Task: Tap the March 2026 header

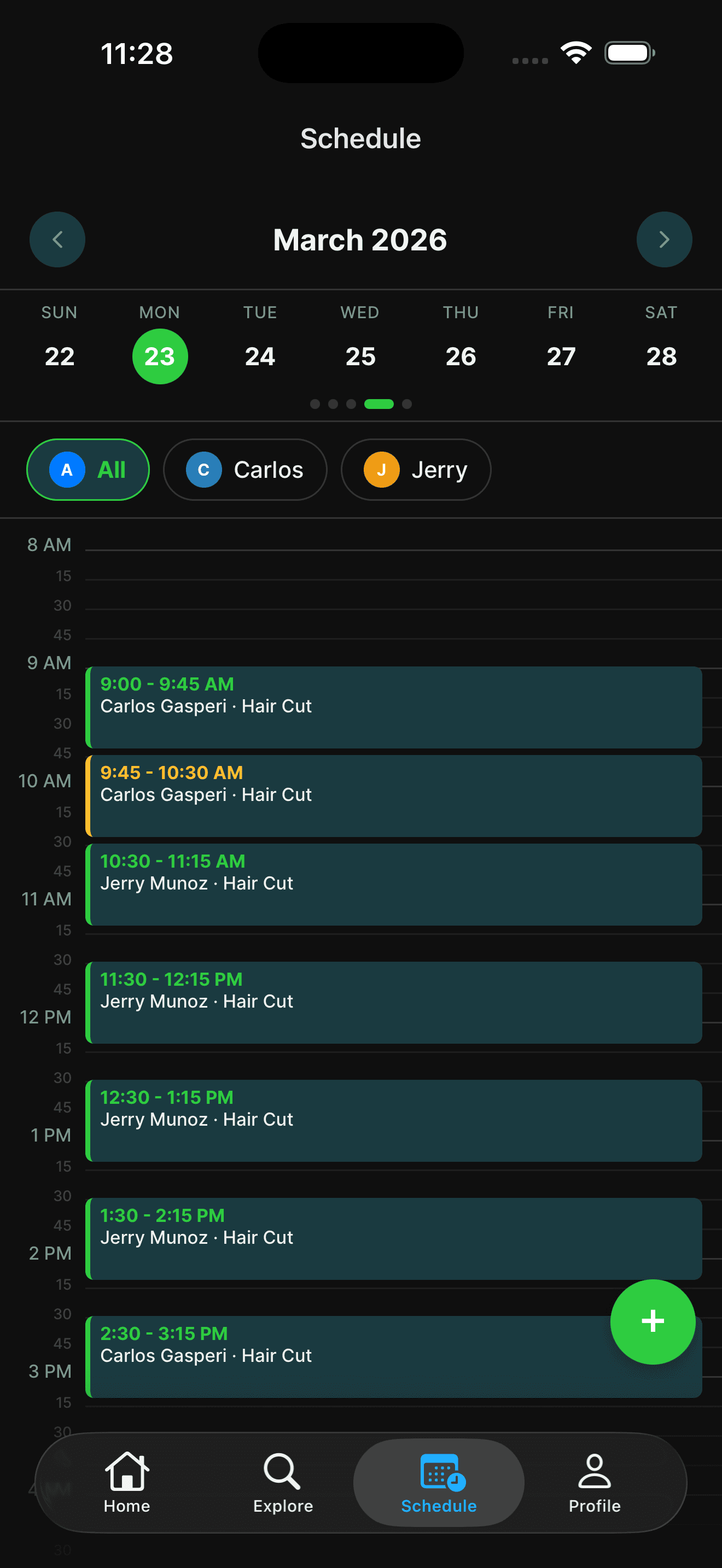Action: coord(360,239)
